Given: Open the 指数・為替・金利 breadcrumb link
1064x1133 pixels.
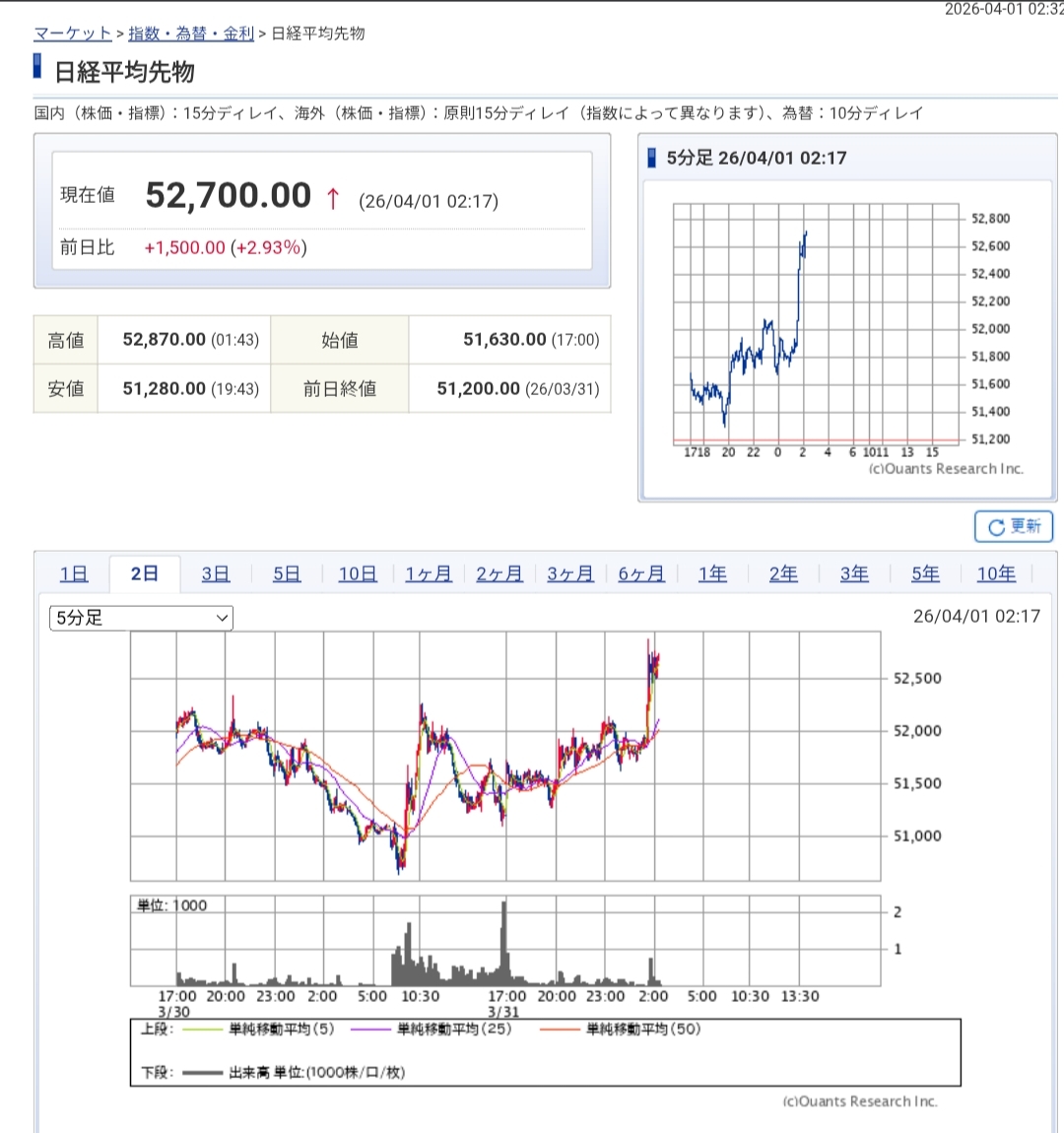Looking at the screenshot, I should point(191,33).
